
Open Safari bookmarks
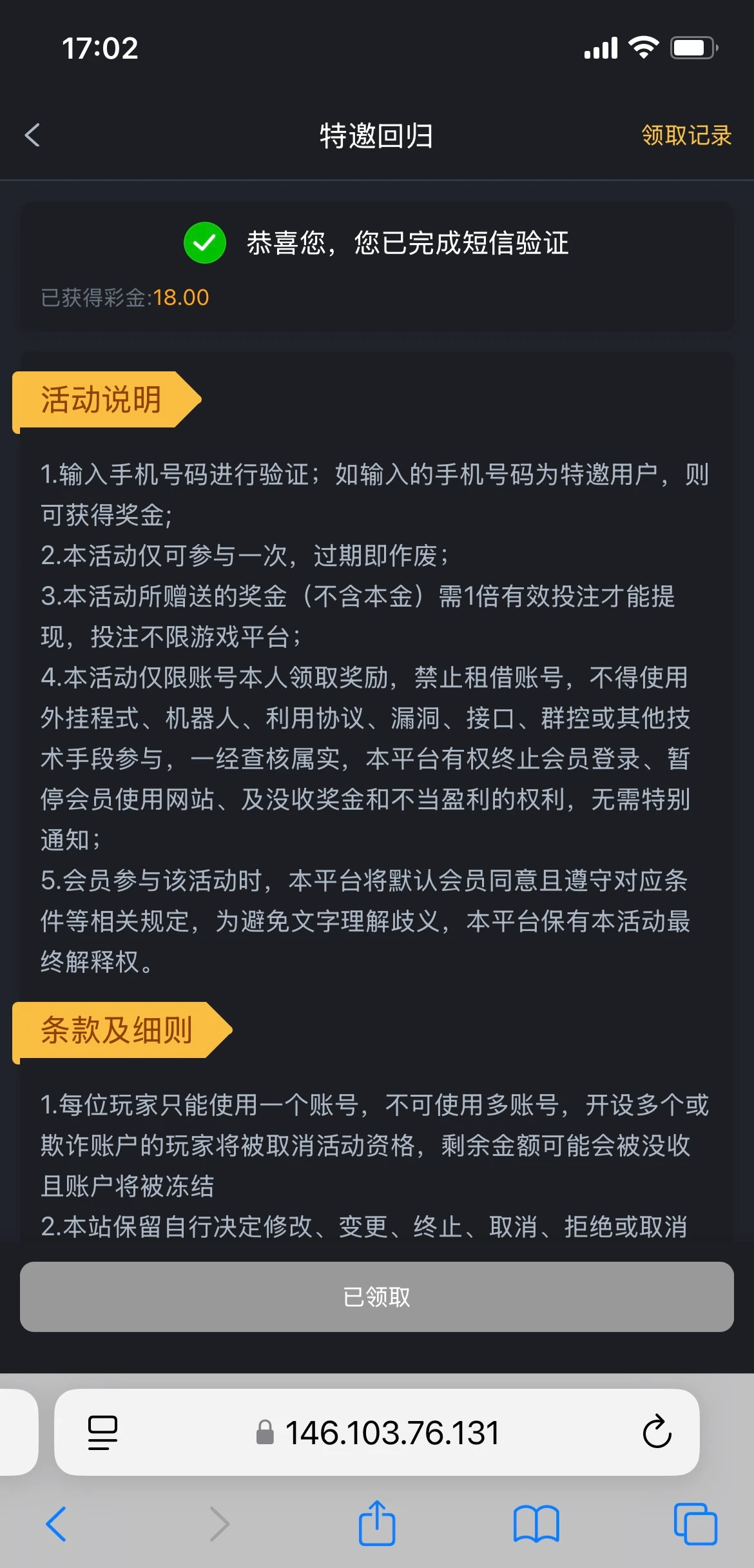coord(536,1524)
